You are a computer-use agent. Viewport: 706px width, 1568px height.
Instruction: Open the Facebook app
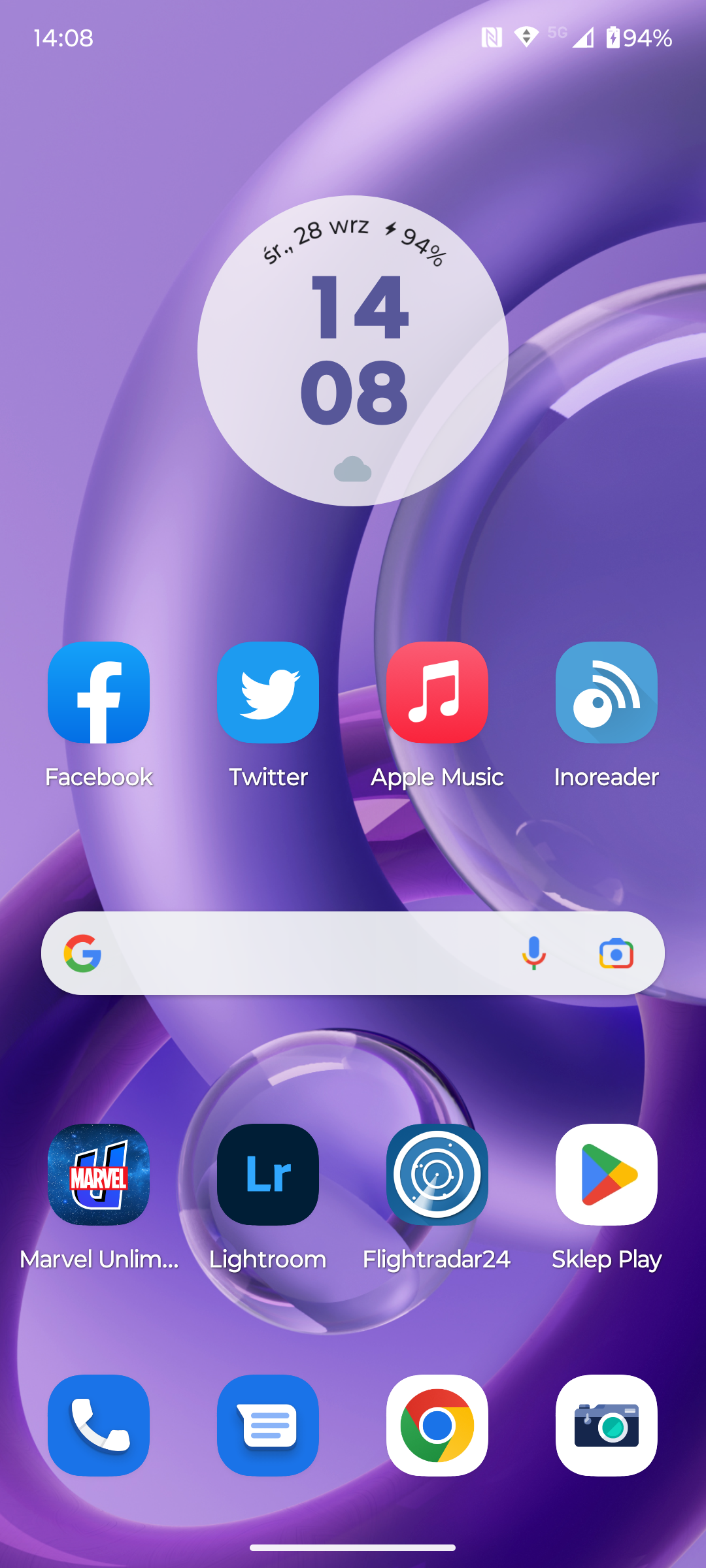tap(99, 693)
